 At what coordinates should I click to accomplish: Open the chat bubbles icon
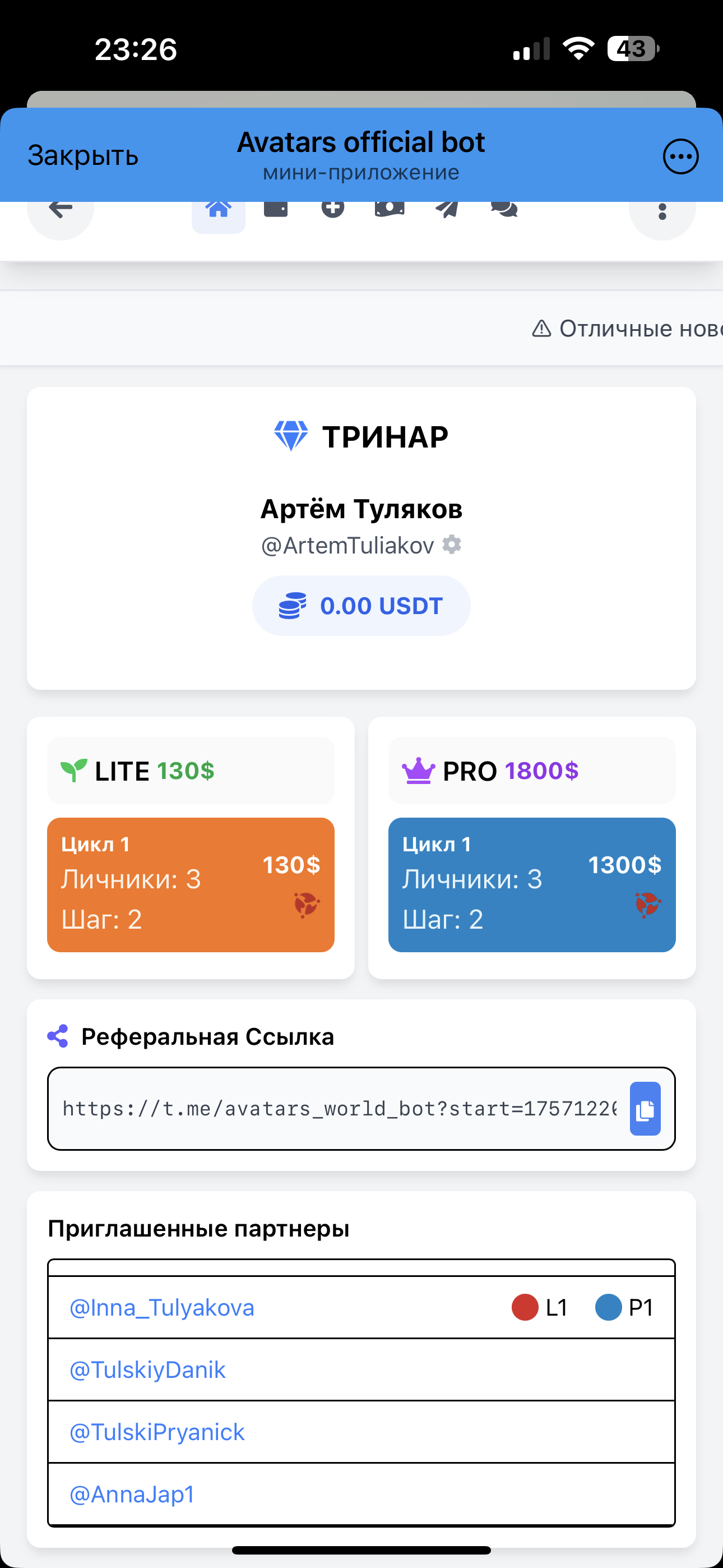pos(504,209)
